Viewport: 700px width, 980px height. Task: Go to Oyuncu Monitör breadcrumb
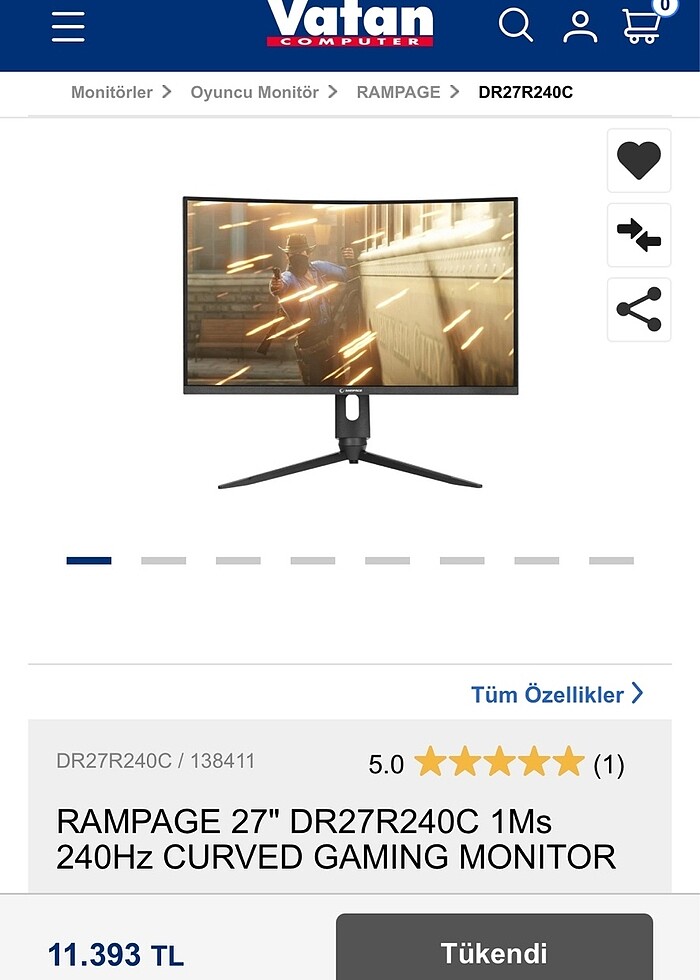[x=255, y=92]
